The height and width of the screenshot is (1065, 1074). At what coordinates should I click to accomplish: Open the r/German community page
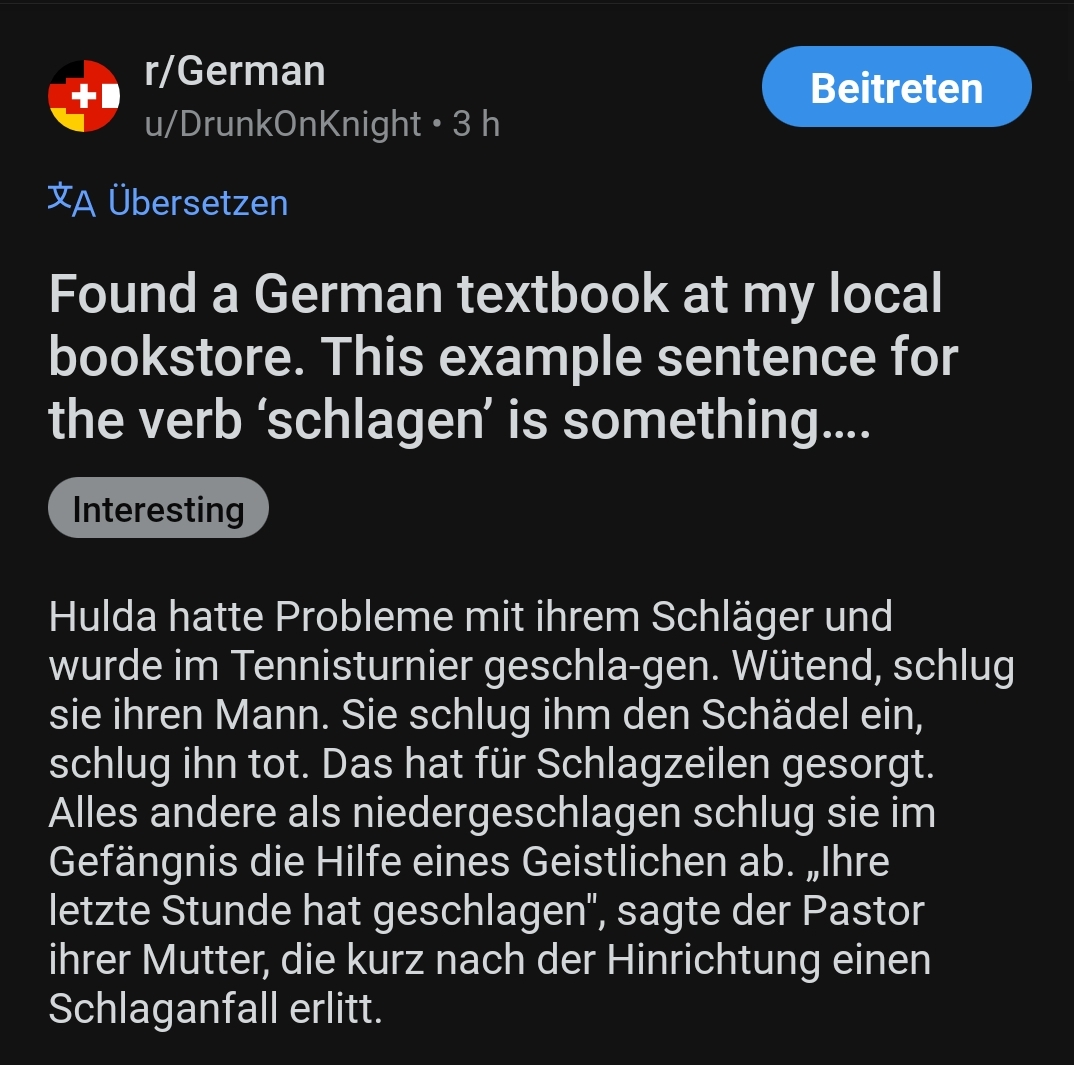pos(235,71)
